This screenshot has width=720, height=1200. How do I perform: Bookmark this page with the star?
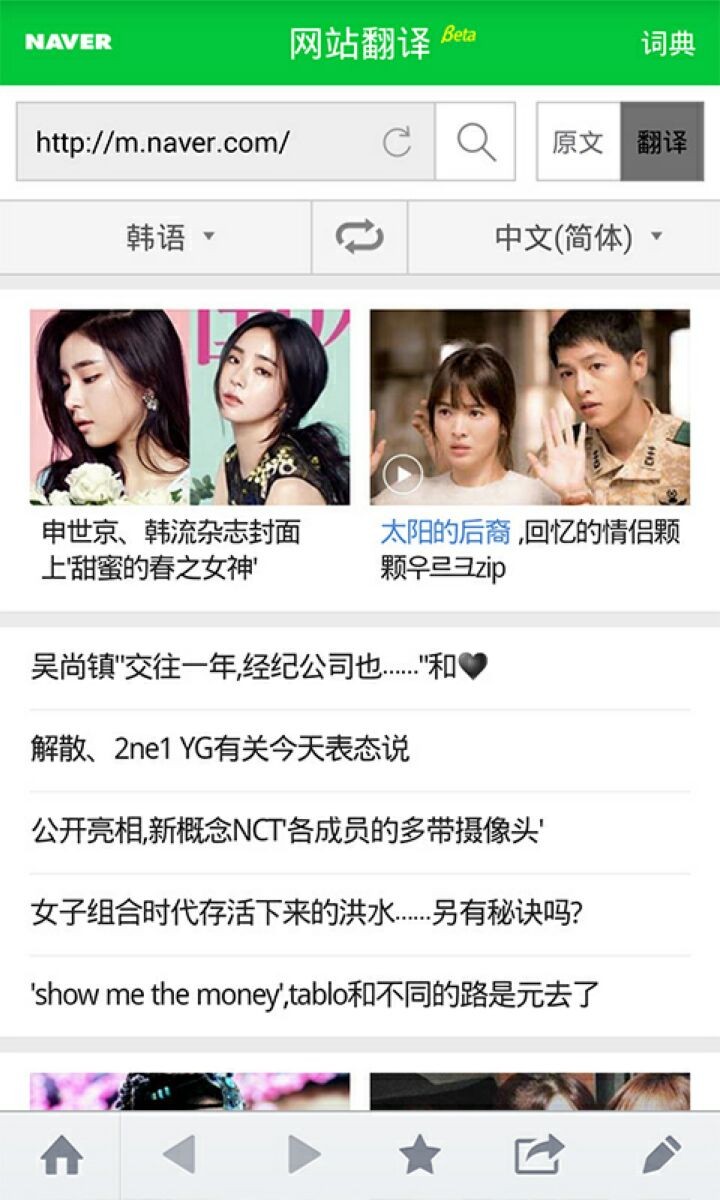point(420,1156)
